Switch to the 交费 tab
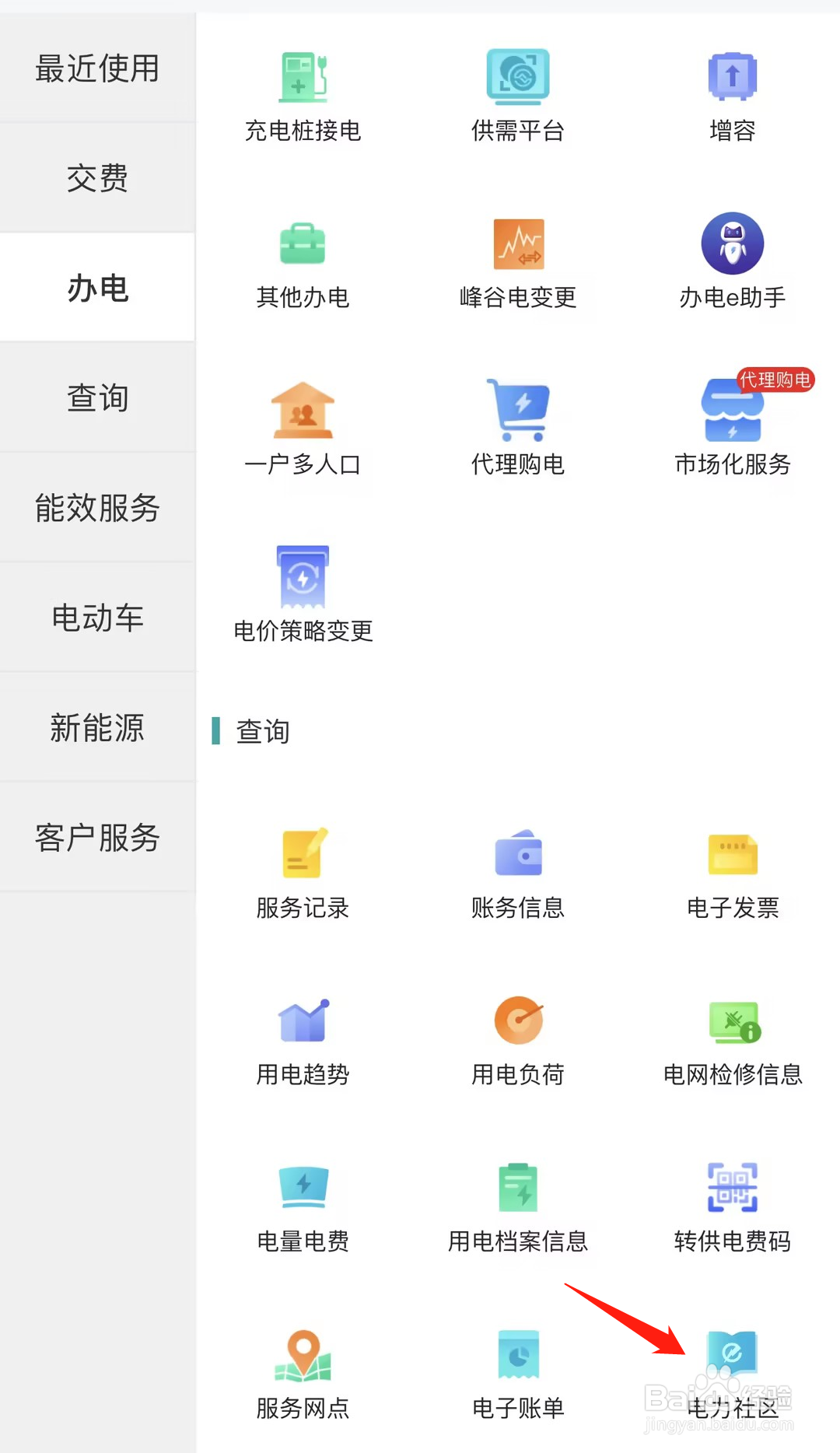Image resolution: width=840 pixels, height=1453 pixels. pyautogui.click(x=97, y=178)
